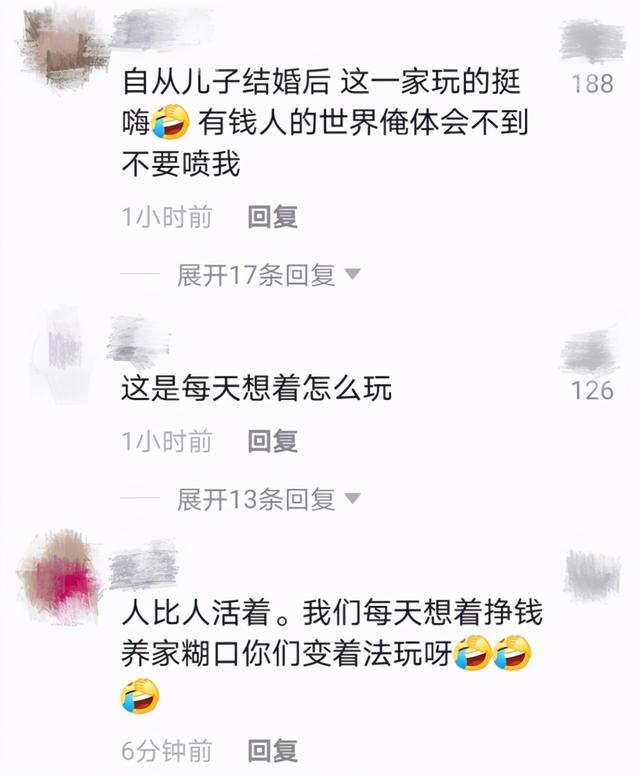Reply to the 人比人活着 comment

272,750
